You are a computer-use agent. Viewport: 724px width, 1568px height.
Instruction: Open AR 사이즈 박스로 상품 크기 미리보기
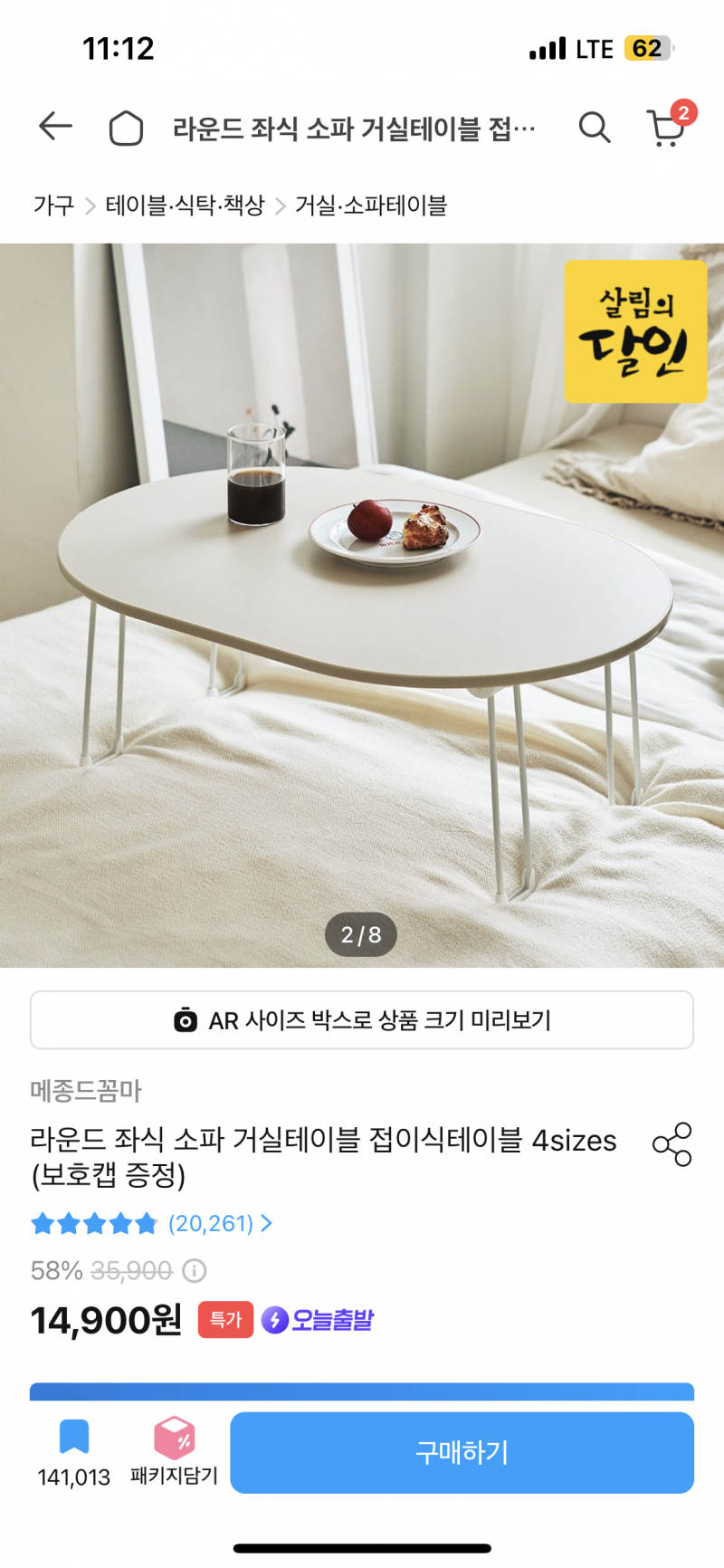coord(362,1019)
